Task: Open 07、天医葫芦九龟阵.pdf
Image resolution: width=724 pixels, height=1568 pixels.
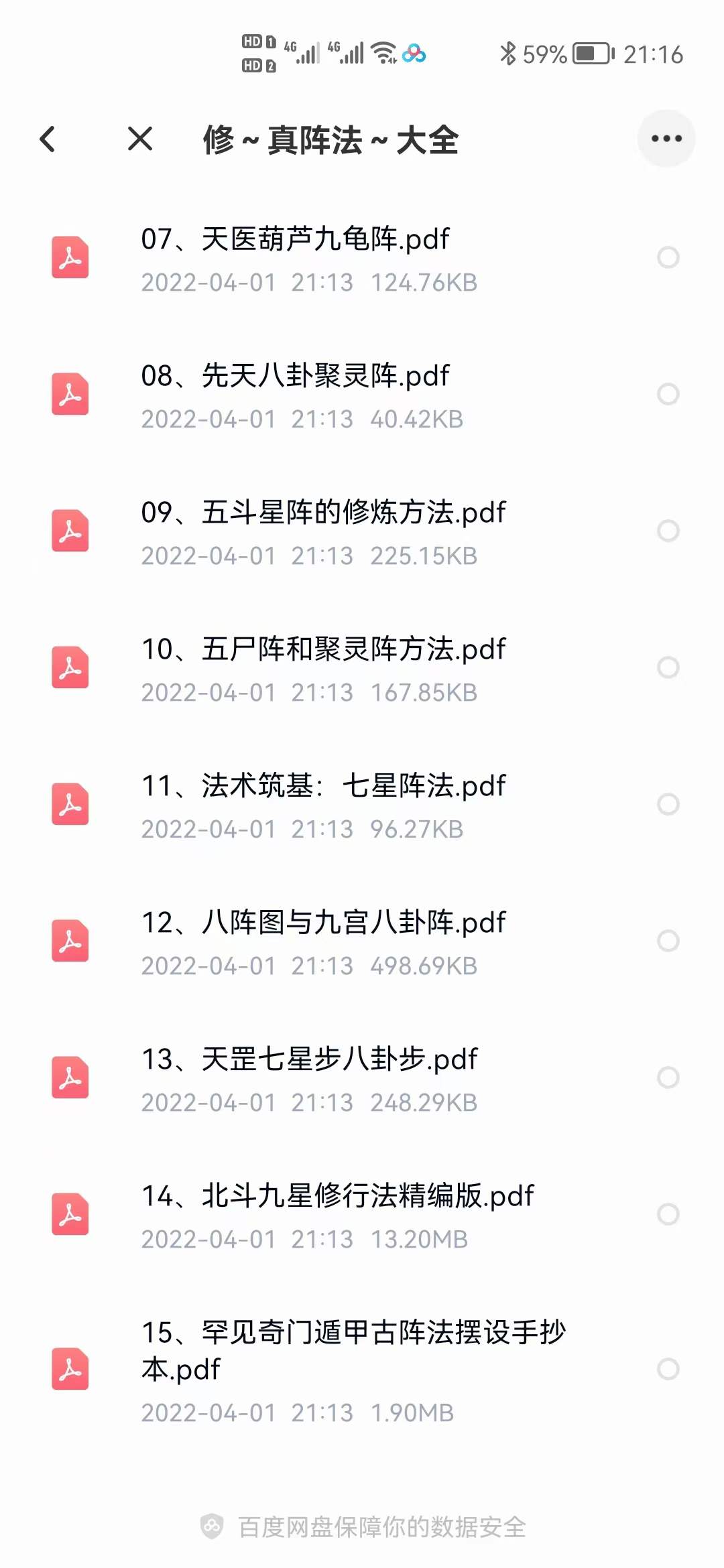Action: (295, 239)
